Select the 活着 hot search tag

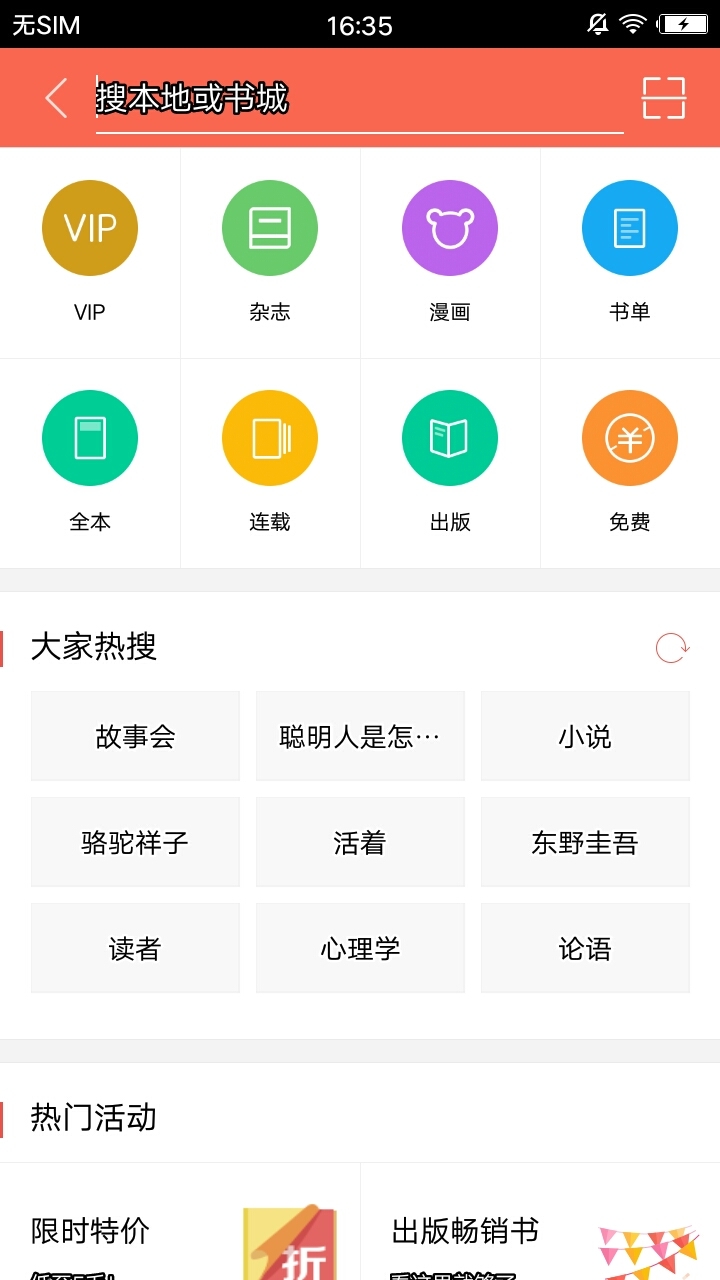pos(360,841)
